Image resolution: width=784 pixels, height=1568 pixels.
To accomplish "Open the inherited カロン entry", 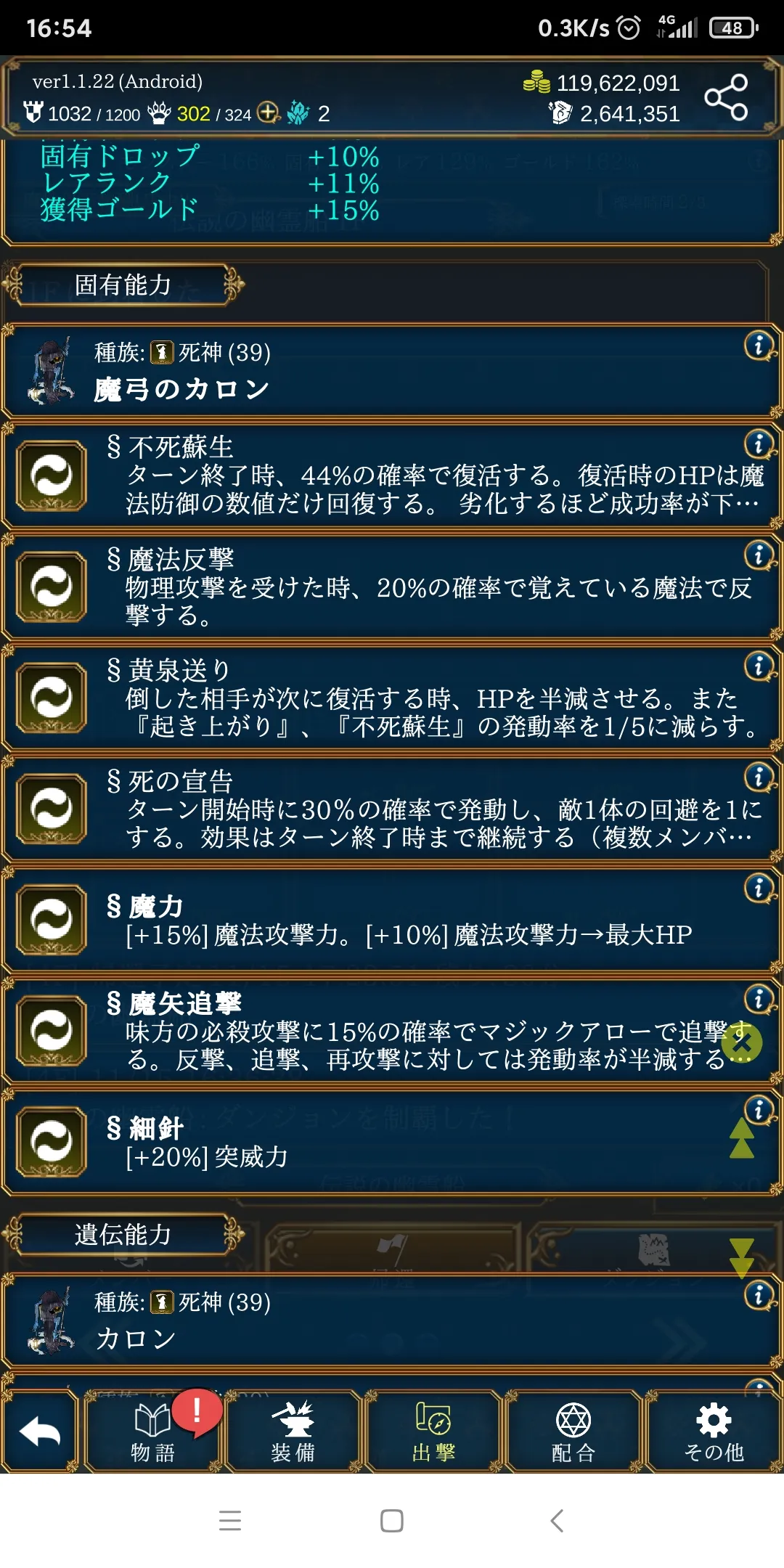I will 392,1321.
